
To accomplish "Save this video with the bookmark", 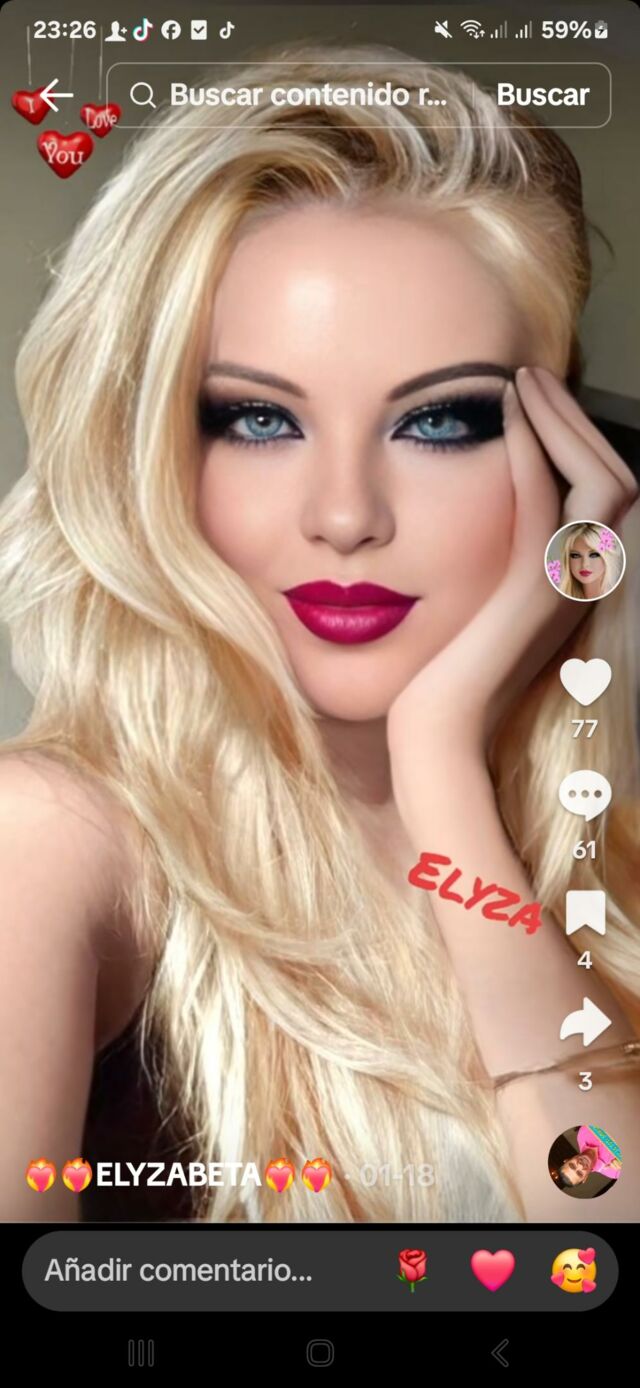I will click(585, 913).
